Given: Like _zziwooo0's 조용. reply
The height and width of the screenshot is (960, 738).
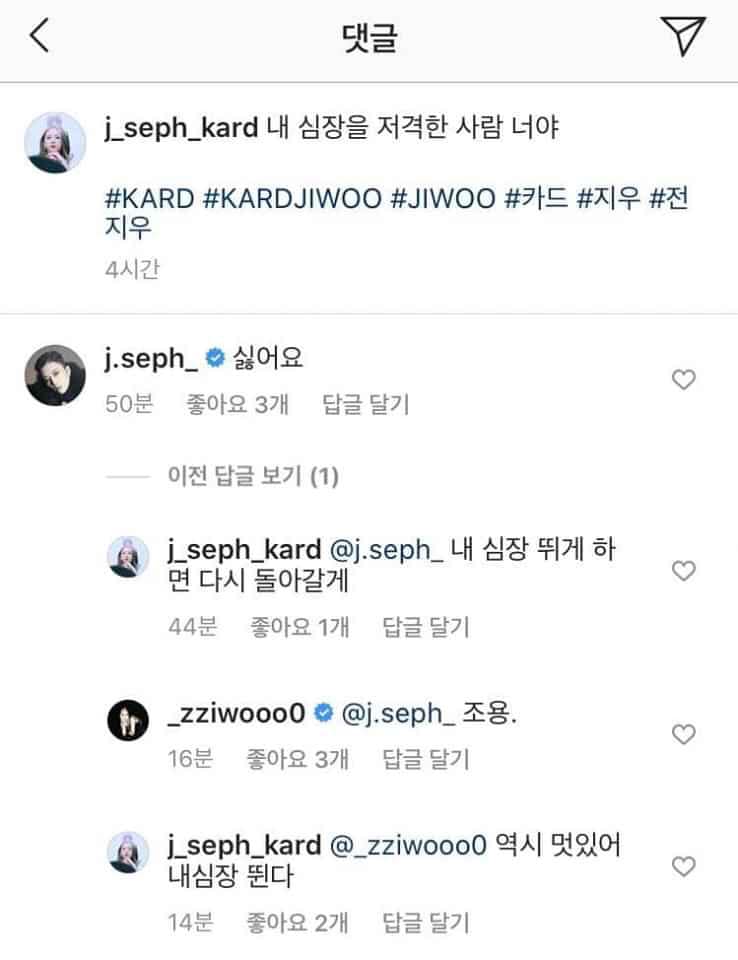Looking at the screenshot, I should (683, 733).
